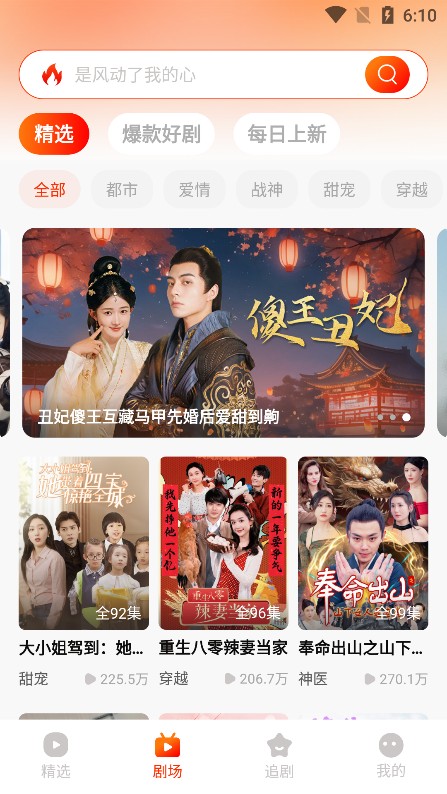
Task: Open the 剧场 bottom tab
Action: (x=168, y=756)
